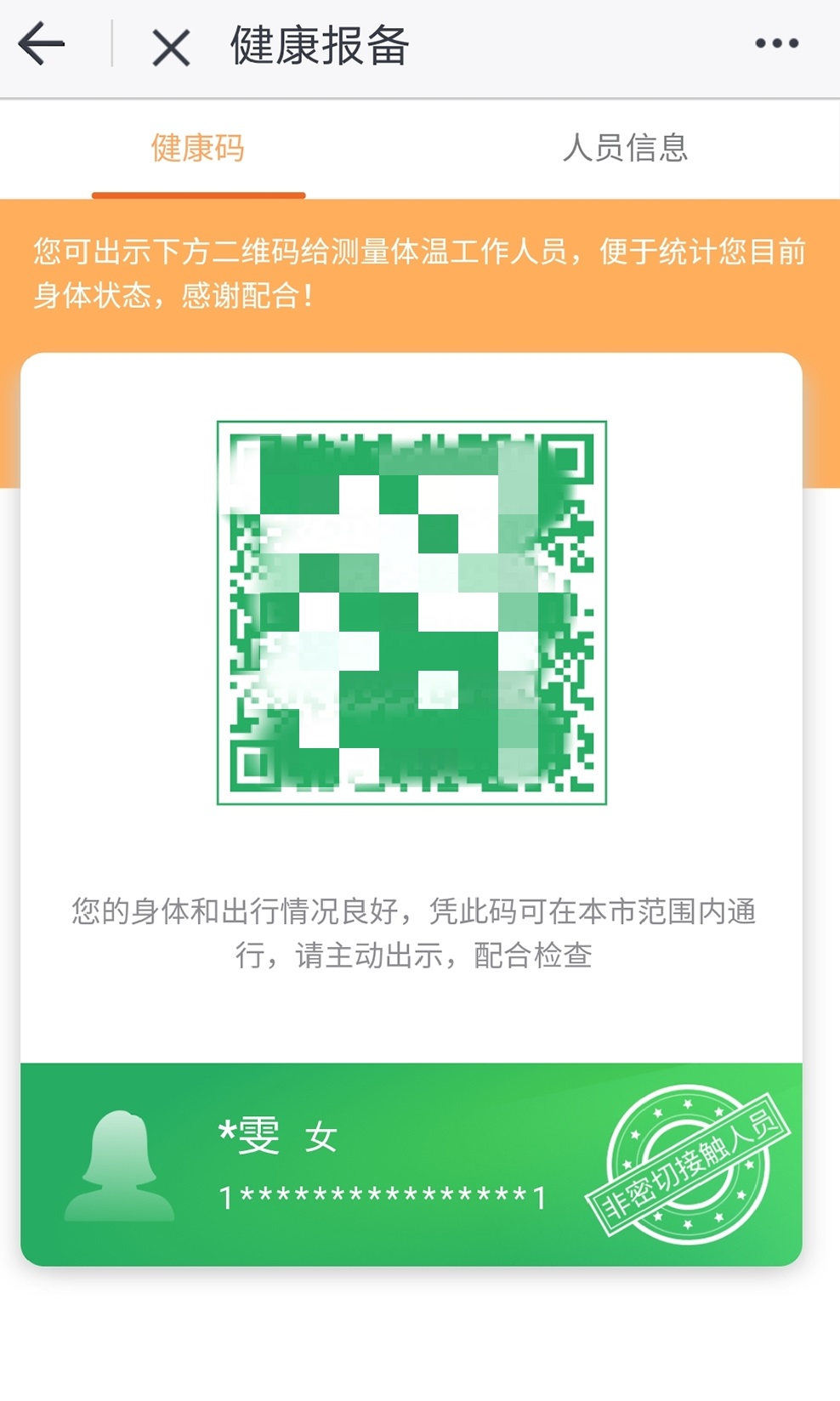Select the masked name '*雯'

click(x=247, y=1135)
